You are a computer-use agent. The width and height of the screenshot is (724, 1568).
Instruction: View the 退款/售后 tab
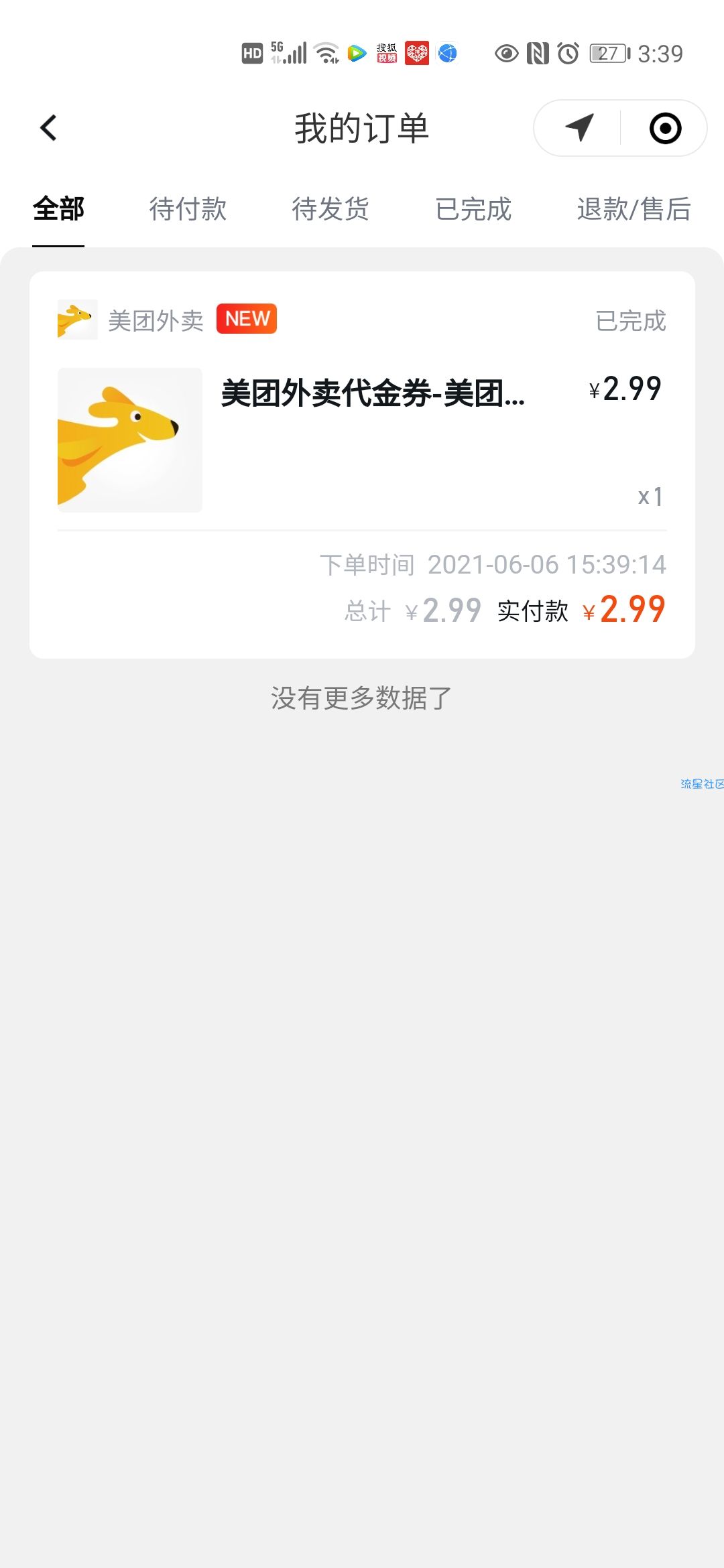[x=633, y=209]
